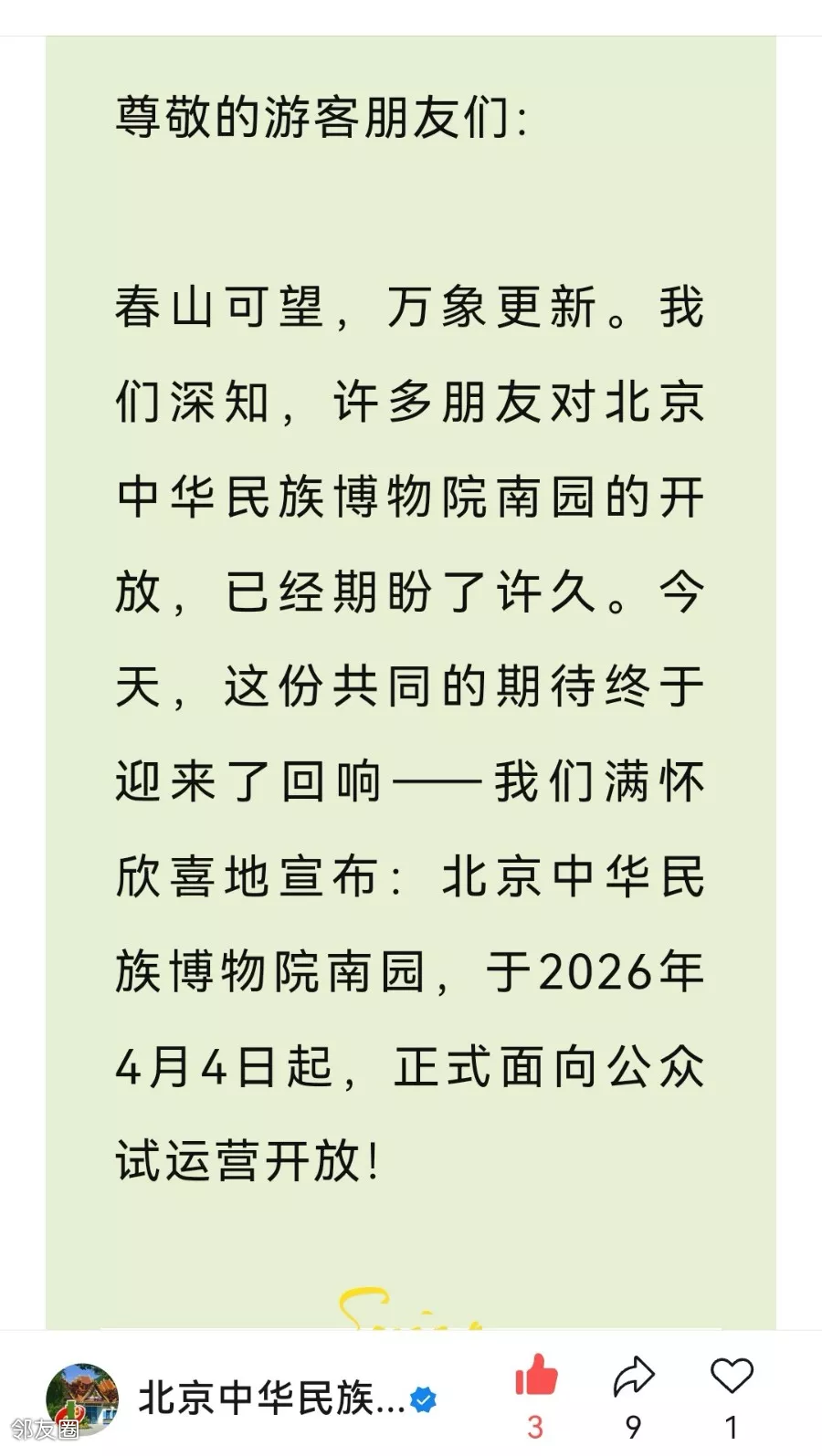Give the article a thumbs up
Screen dimensions: 822x1456
point(536,1377)
